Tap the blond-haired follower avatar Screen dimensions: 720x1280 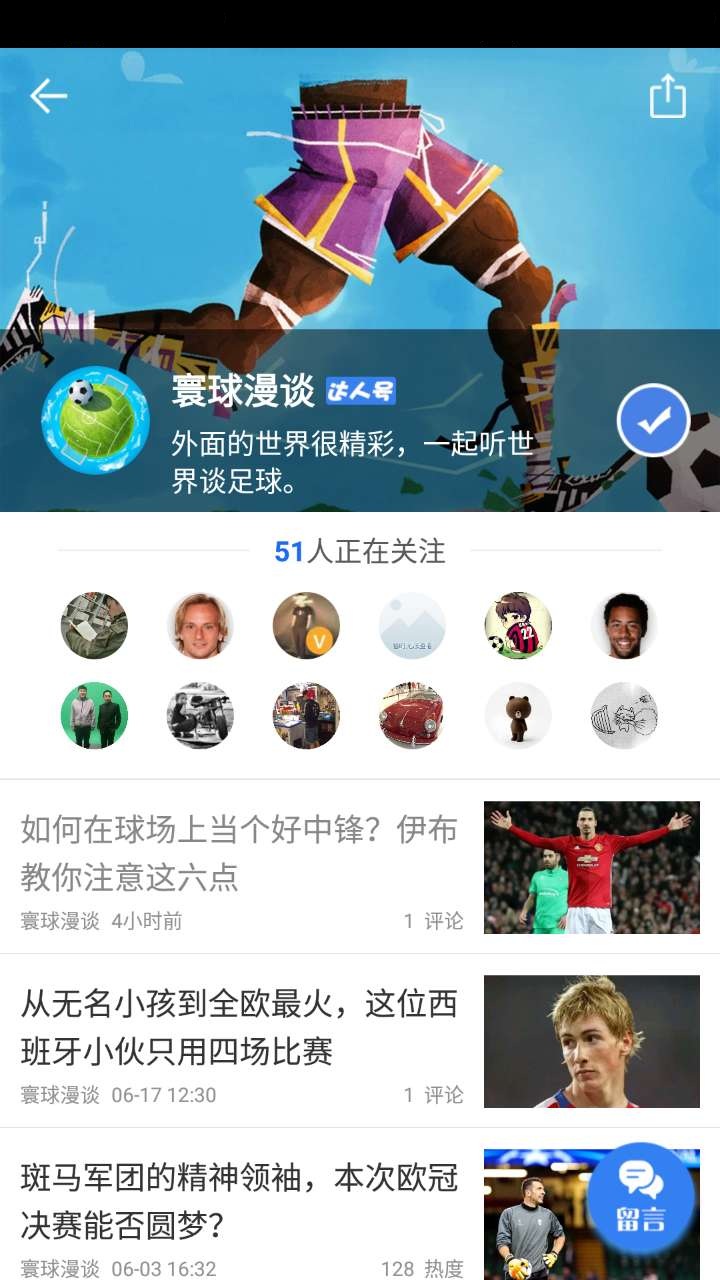pyautogui.click(x=200, y=625)
